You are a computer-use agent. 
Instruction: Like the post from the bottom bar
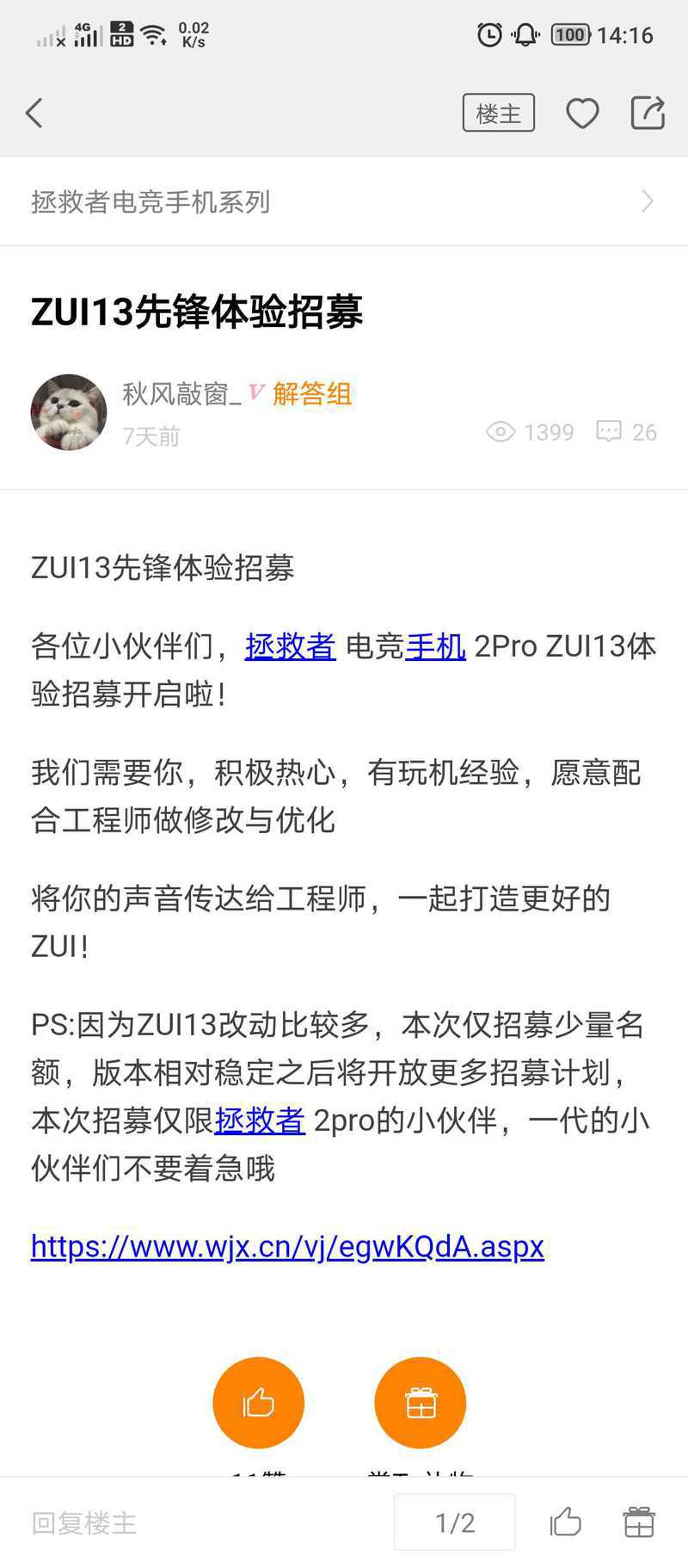tap(566, 1522)
